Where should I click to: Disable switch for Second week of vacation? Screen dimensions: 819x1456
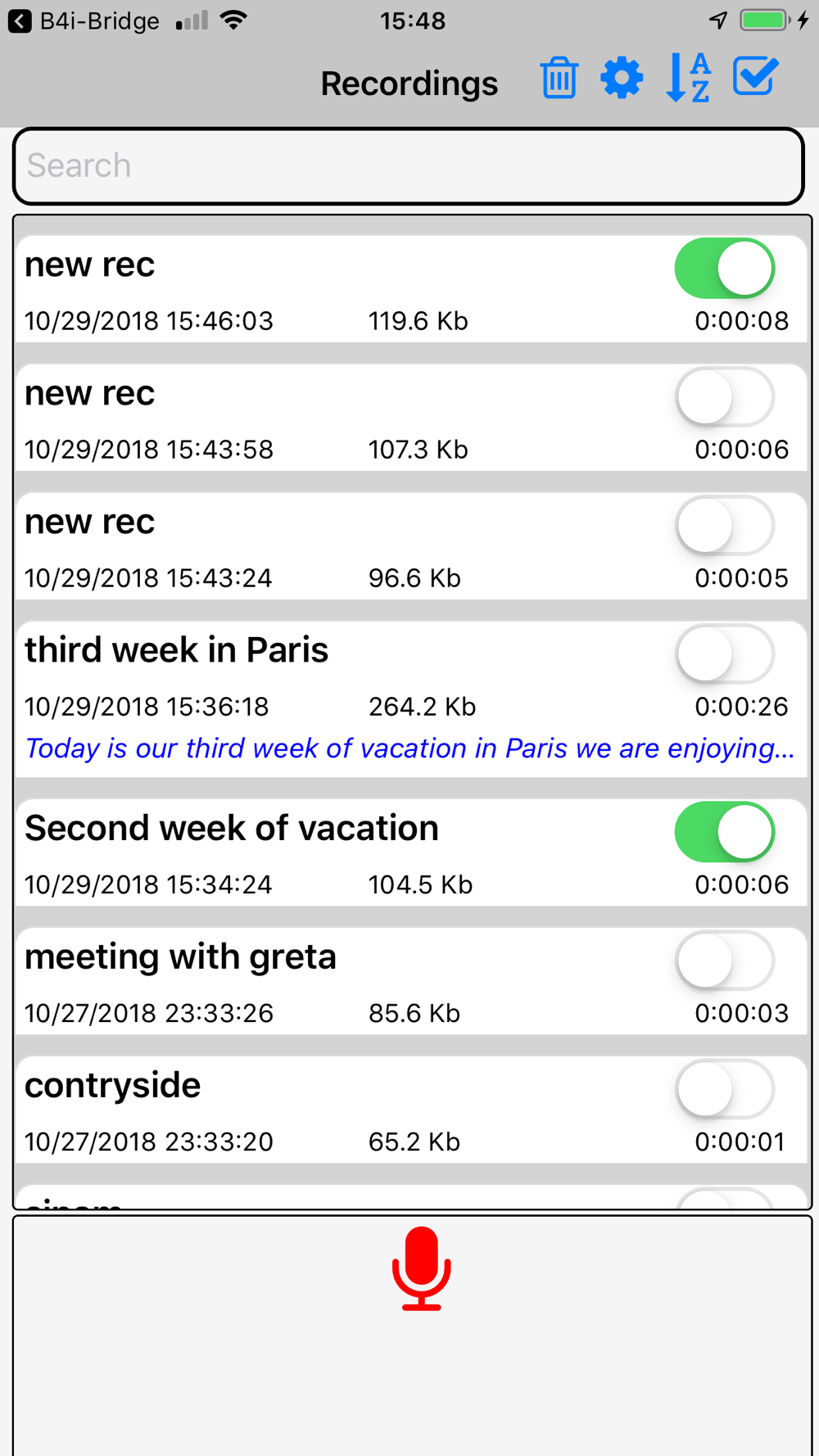pos(725,832)
